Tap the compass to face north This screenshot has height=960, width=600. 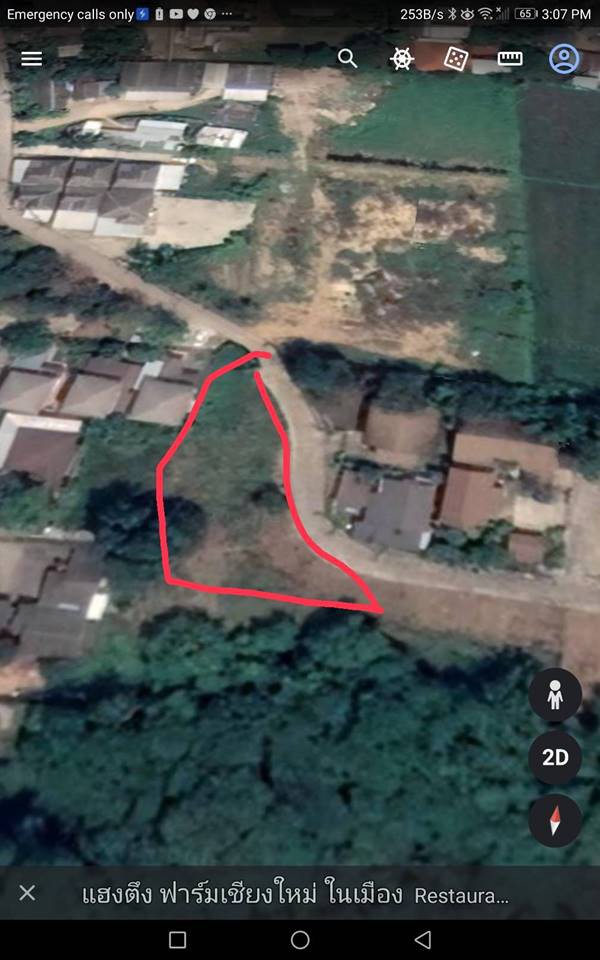555,820
